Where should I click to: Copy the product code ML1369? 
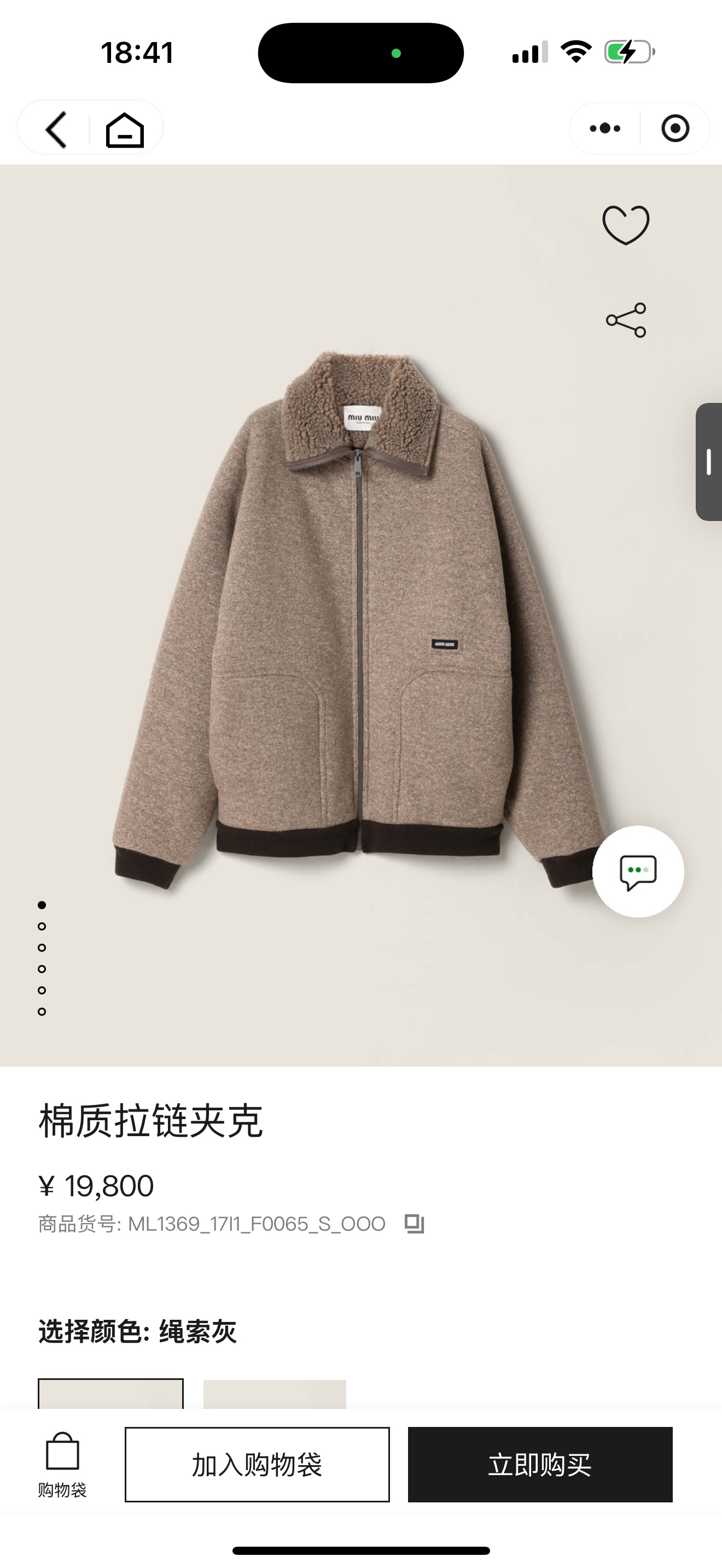(x=415, y=1224)
